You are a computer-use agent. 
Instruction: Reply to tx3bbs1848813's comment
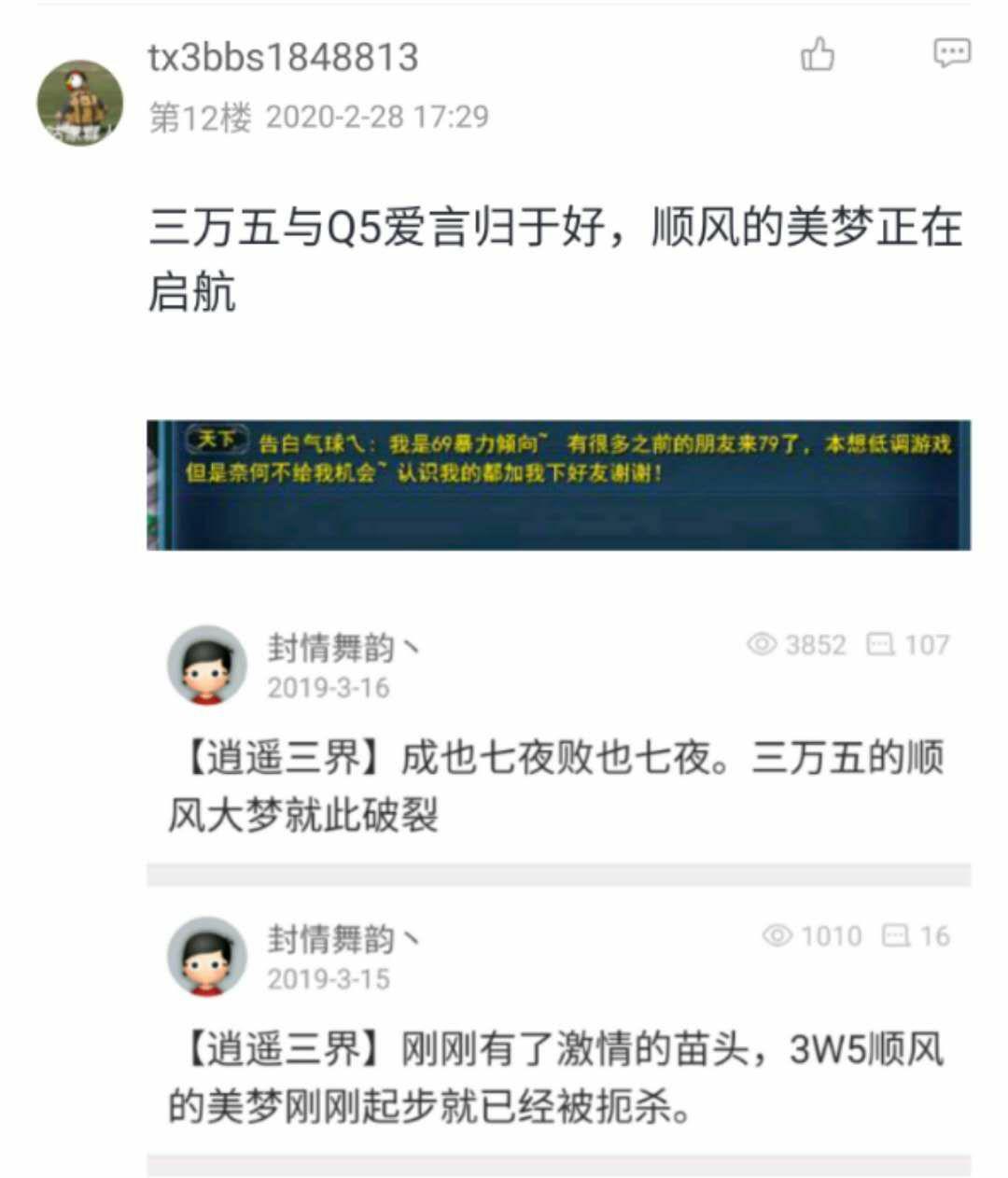point(951,52)
